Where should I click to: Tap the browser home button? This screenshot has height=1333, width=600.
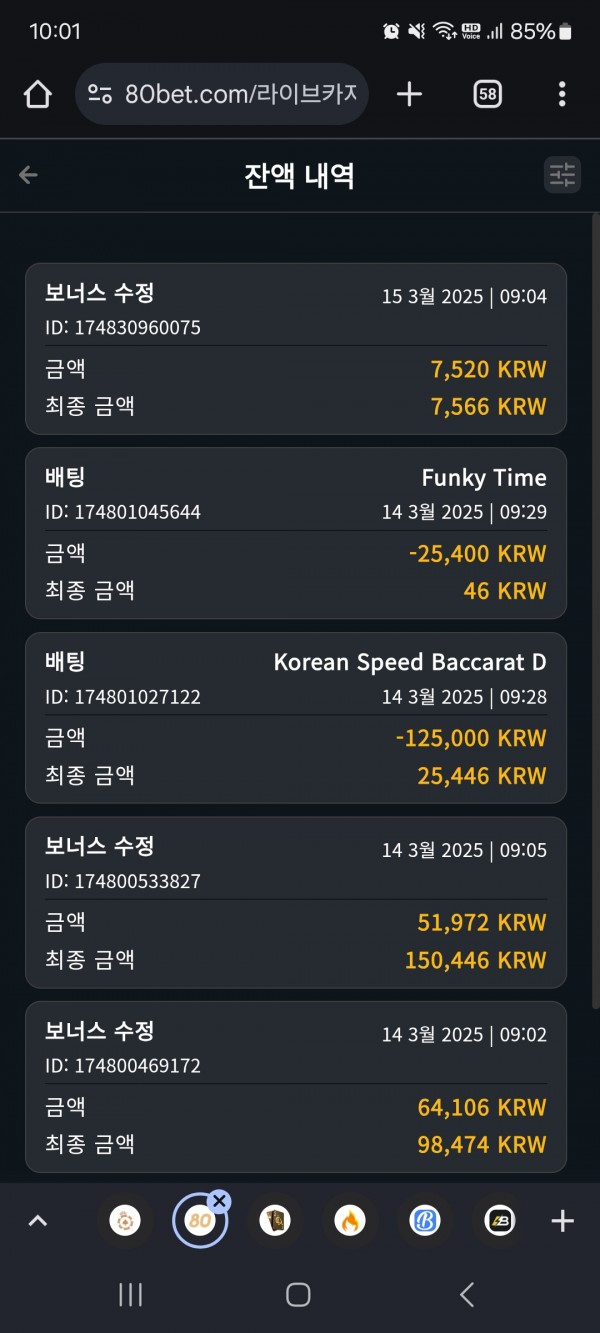(37, 95)
